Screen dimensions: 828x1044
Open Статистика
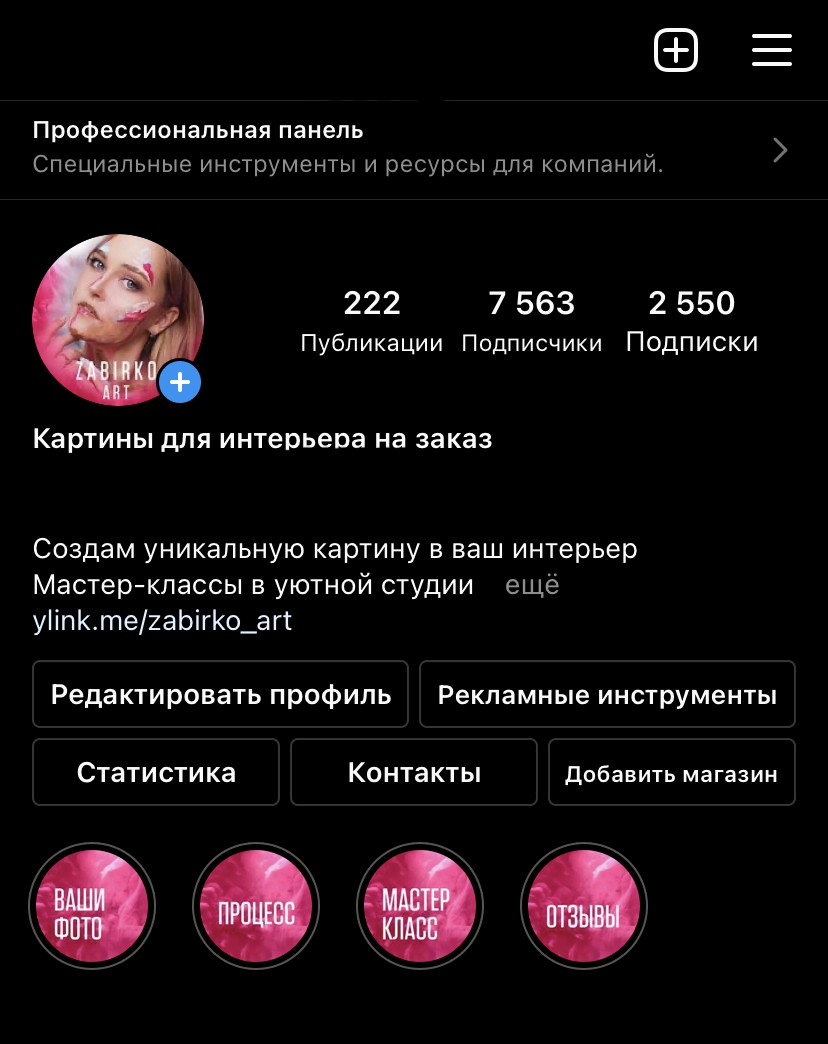[156, 772]
